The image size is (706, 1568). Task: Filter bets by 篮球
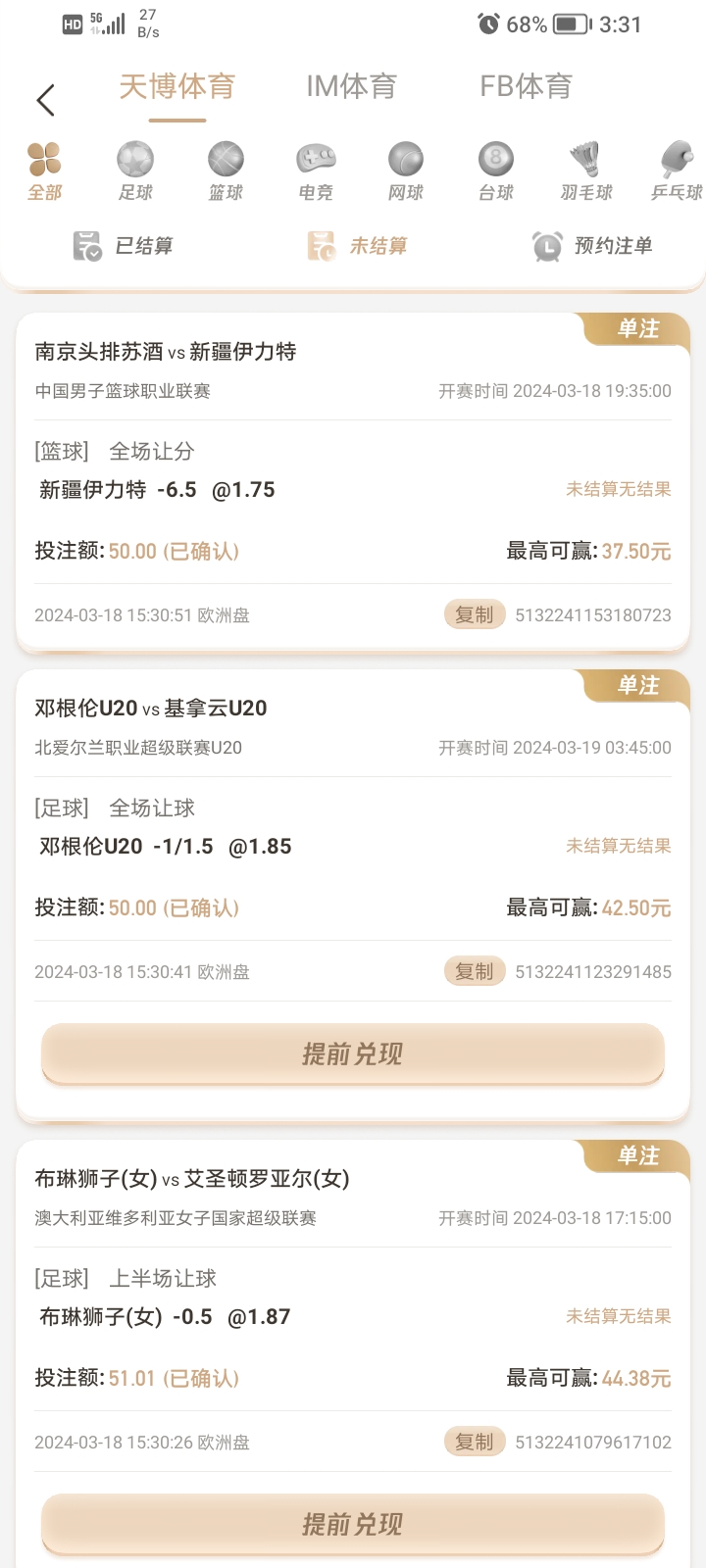pyautogui.click(x=226, y=171)
